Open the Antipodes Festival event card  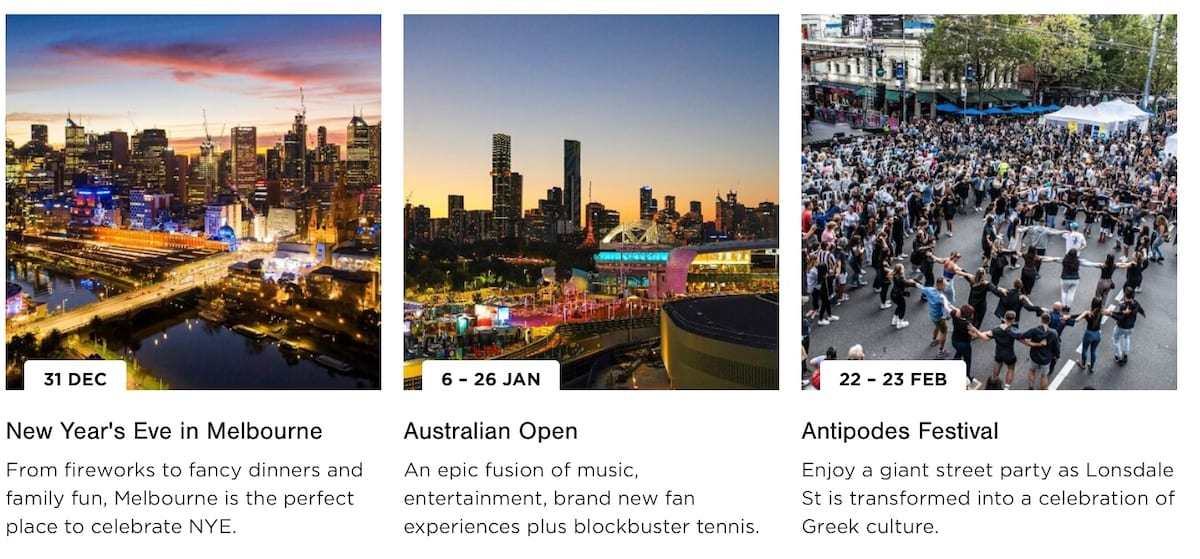click(899, 432)
